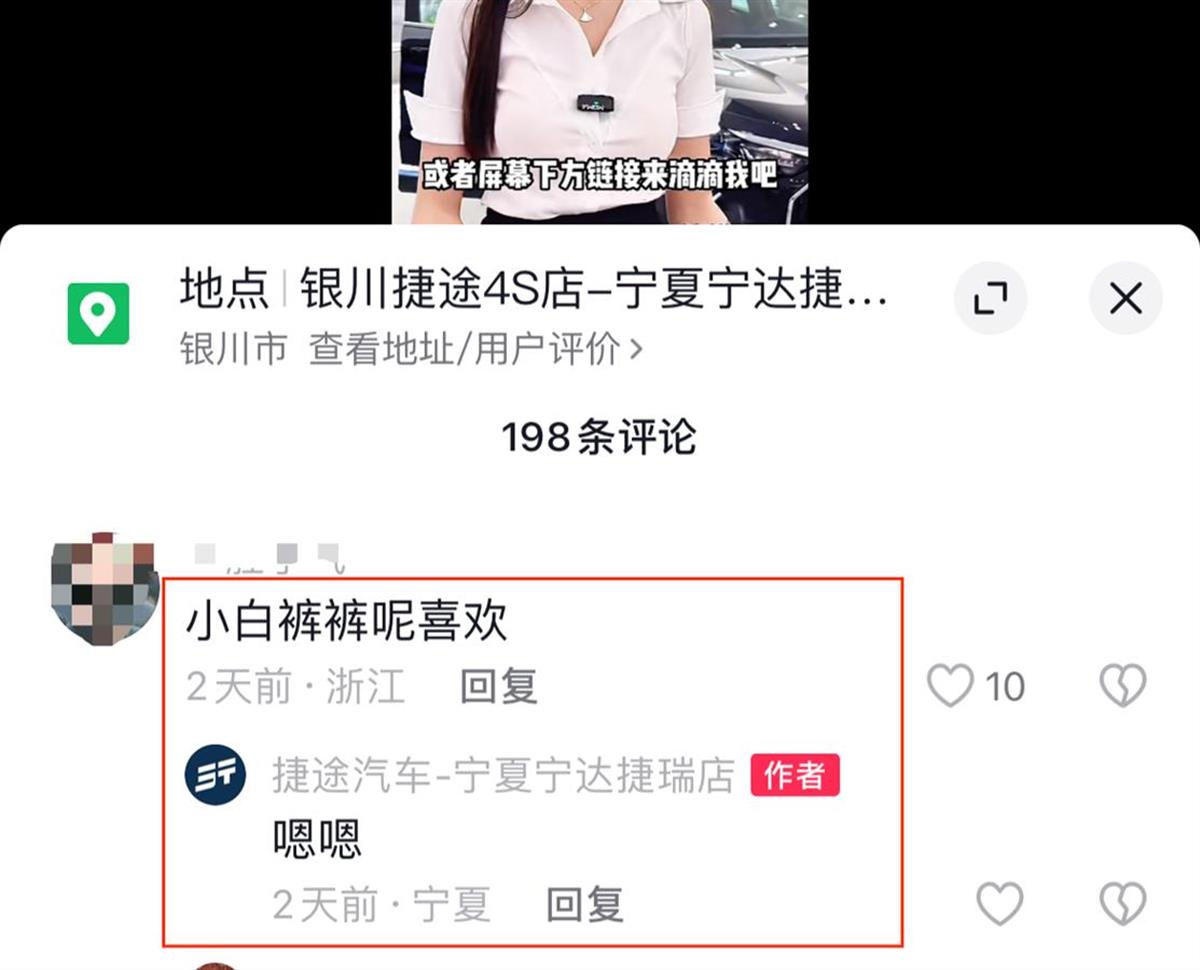Open the pixelated commenter's avatar

point(104,590)
